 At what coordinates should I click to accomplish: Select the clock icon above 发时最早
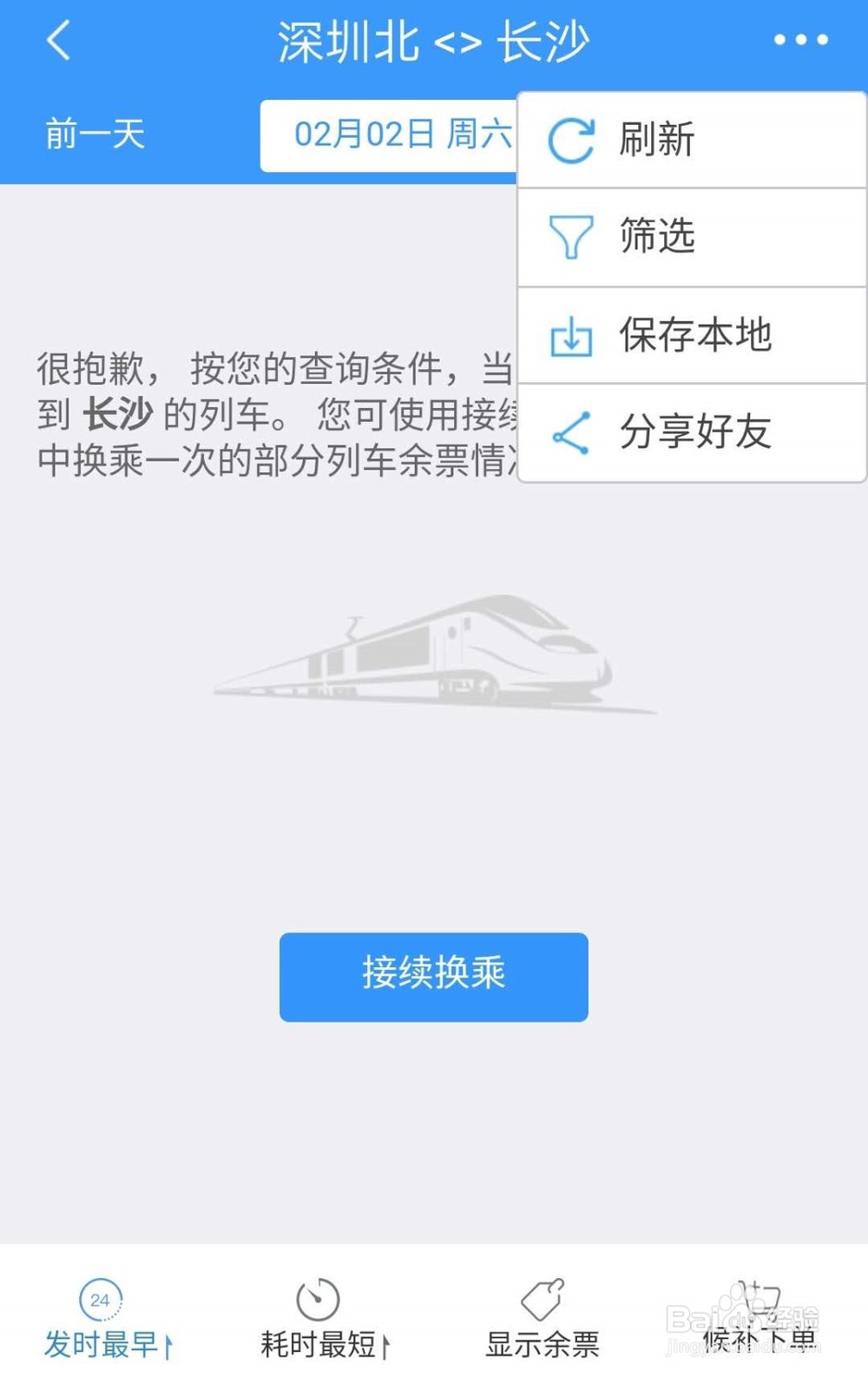click(99, 1301)
